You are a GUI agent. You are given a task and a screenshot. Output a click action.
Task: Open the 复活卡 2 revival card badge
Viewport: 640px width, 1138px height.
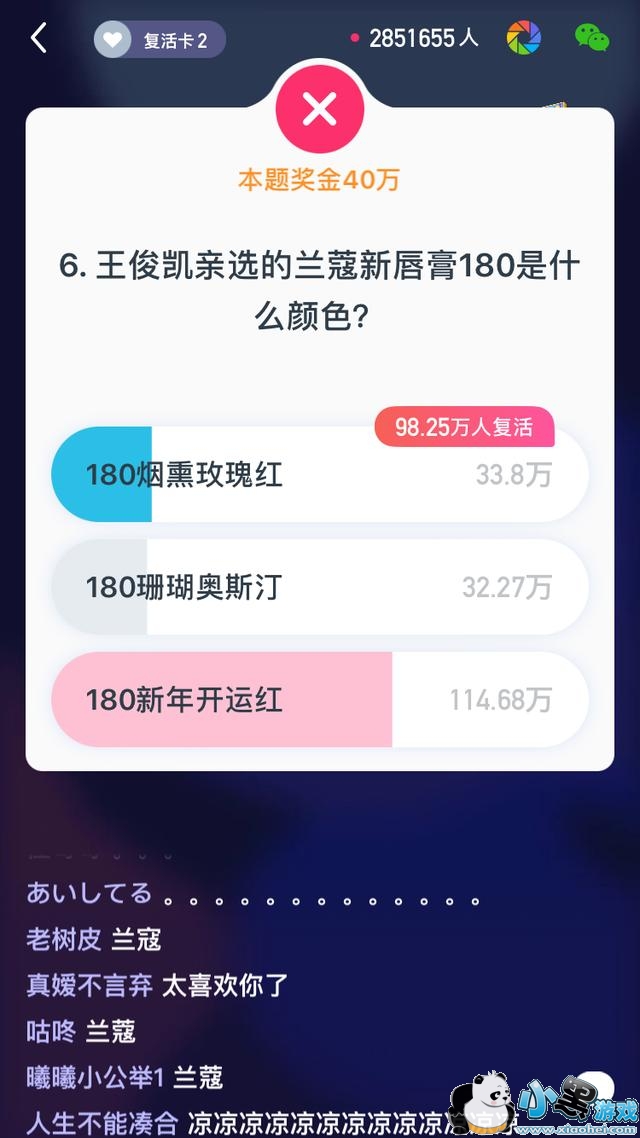pos(160,40)
